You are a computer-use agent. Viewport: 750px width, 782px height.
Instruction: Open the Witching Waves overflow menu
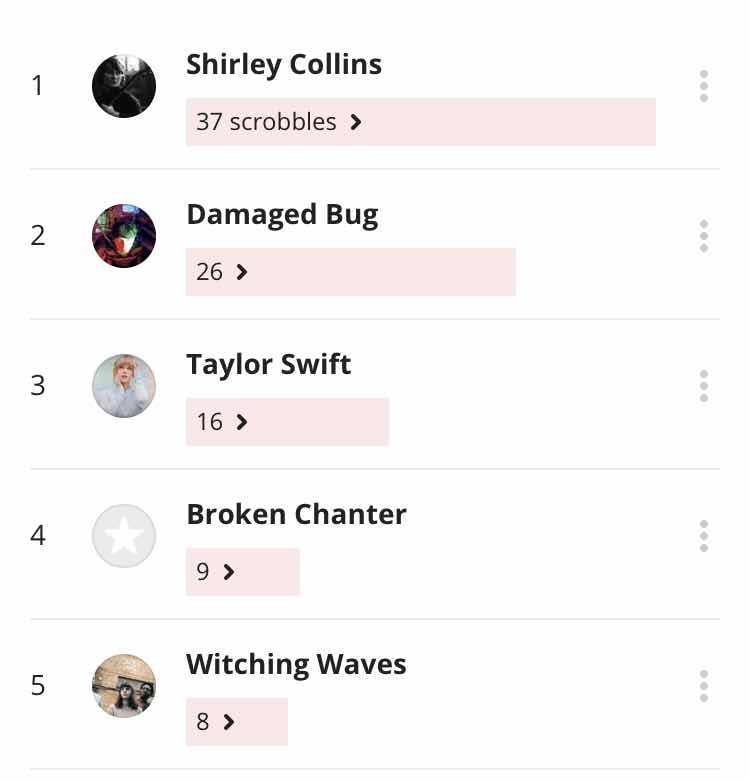tap(704, 686)
